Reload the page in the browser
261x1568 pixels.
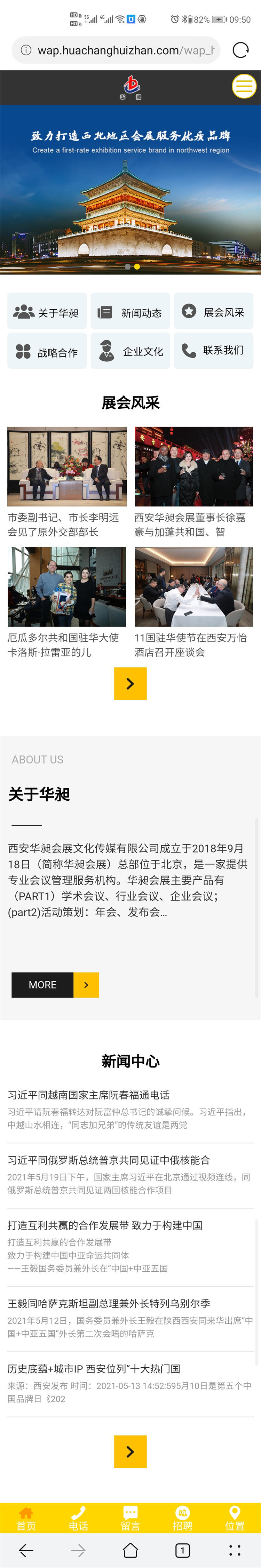point(241,50)
